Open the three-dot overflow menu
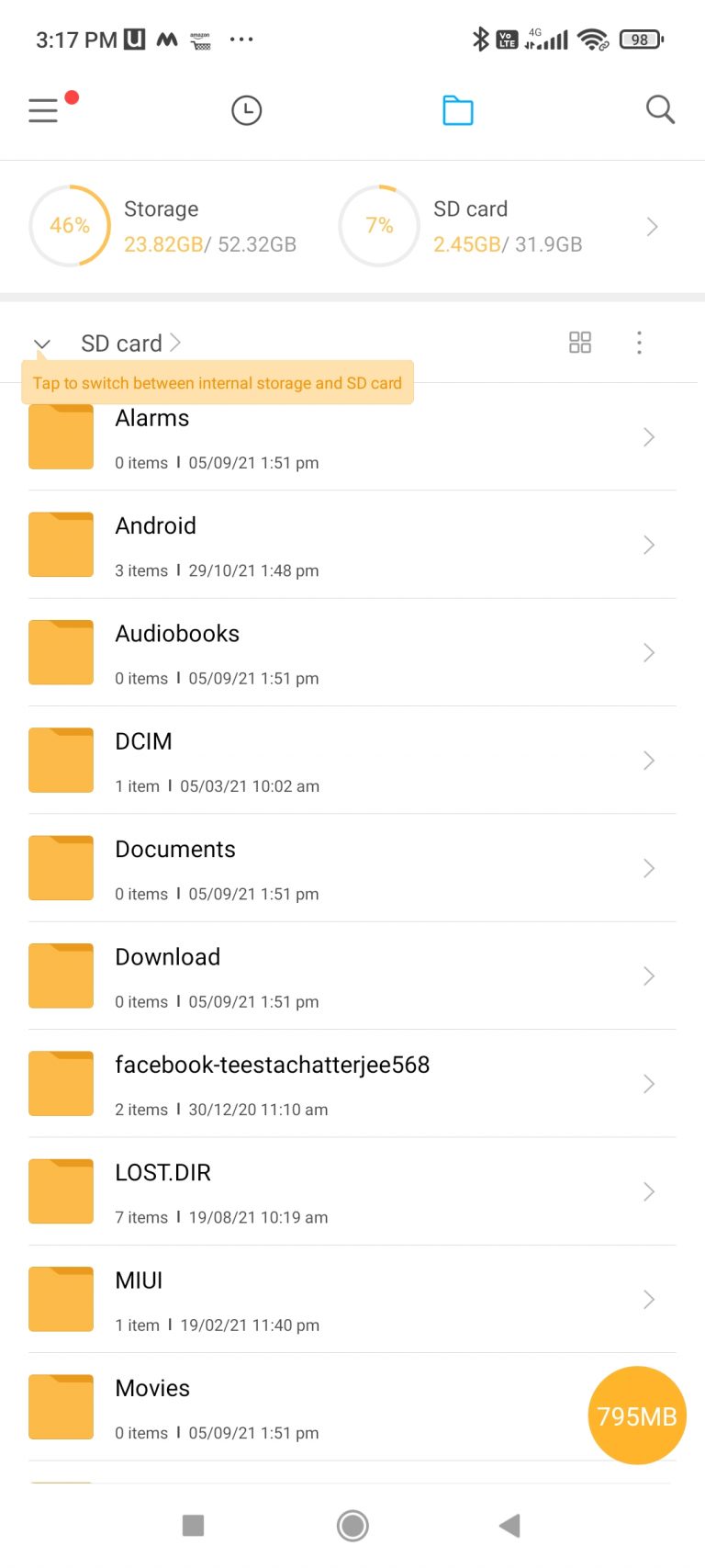The width and height of the screenshot is (705, 1568). point(639,342)
